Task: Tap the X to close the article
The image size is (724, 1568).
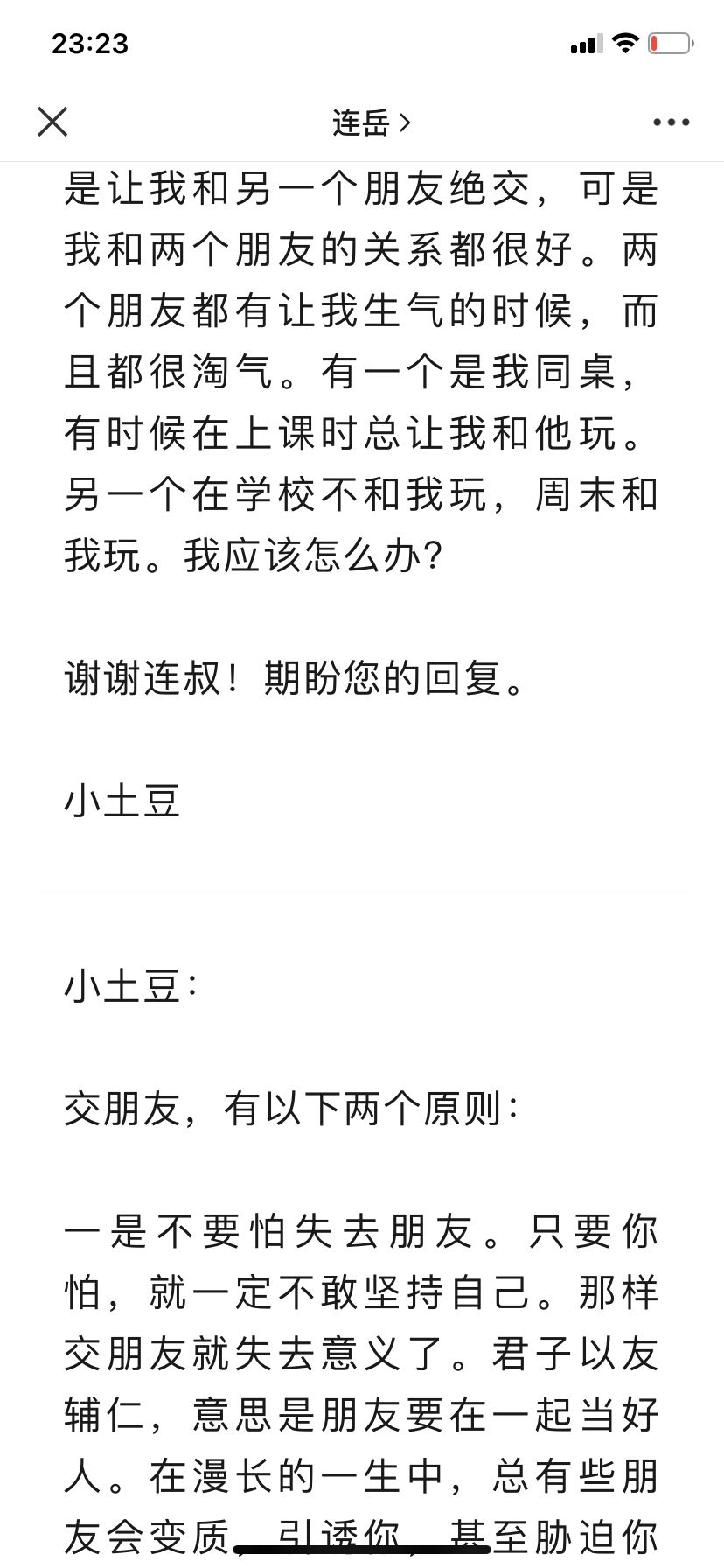Action: 52,122
